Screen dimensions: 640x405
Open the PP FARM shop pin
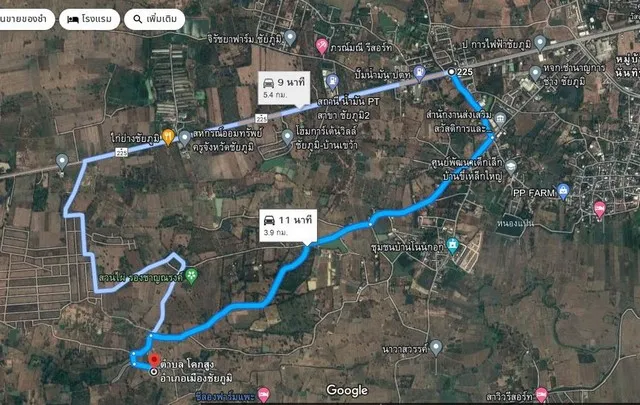click(564, 190)
